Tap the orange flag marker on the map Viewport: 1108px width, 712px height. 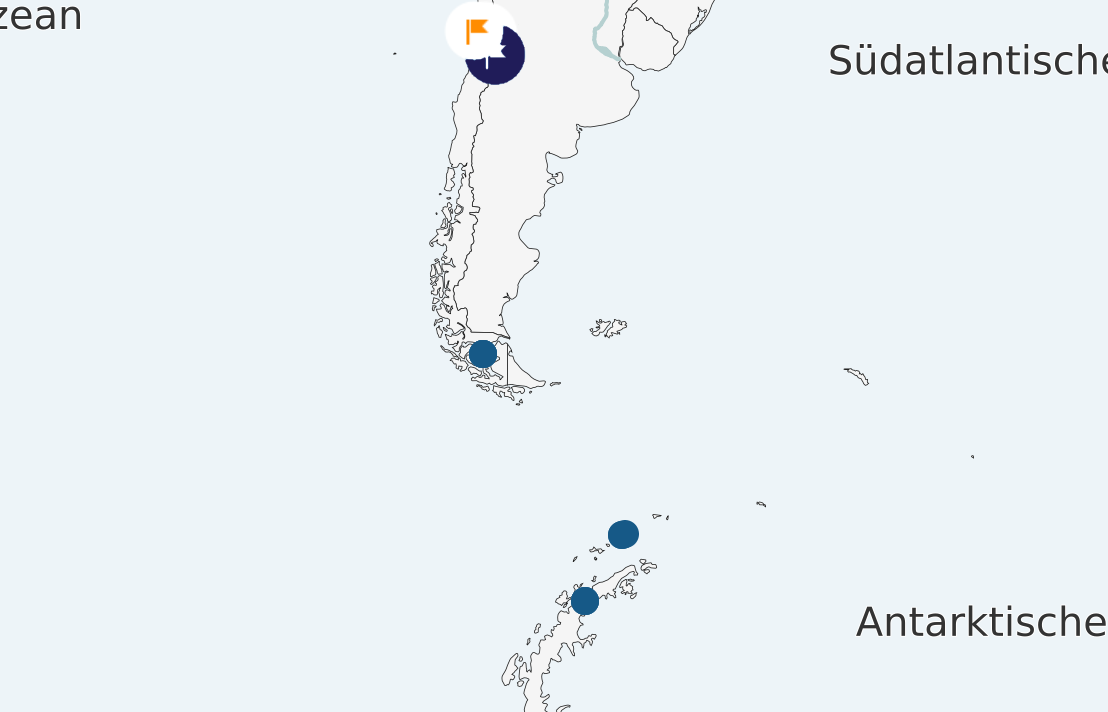[477, 29]
